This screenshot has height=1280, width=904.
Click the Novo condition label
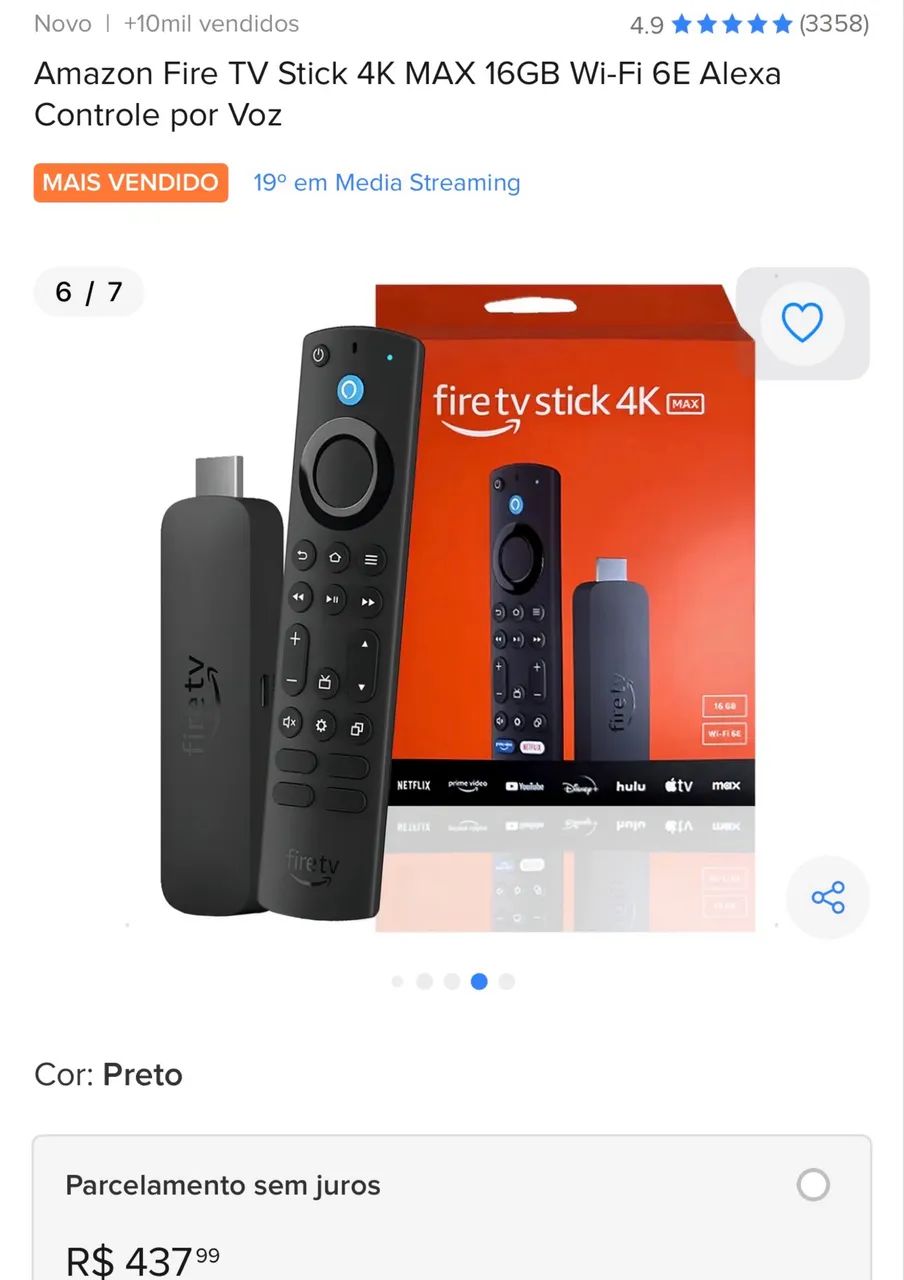click(63, 24)
